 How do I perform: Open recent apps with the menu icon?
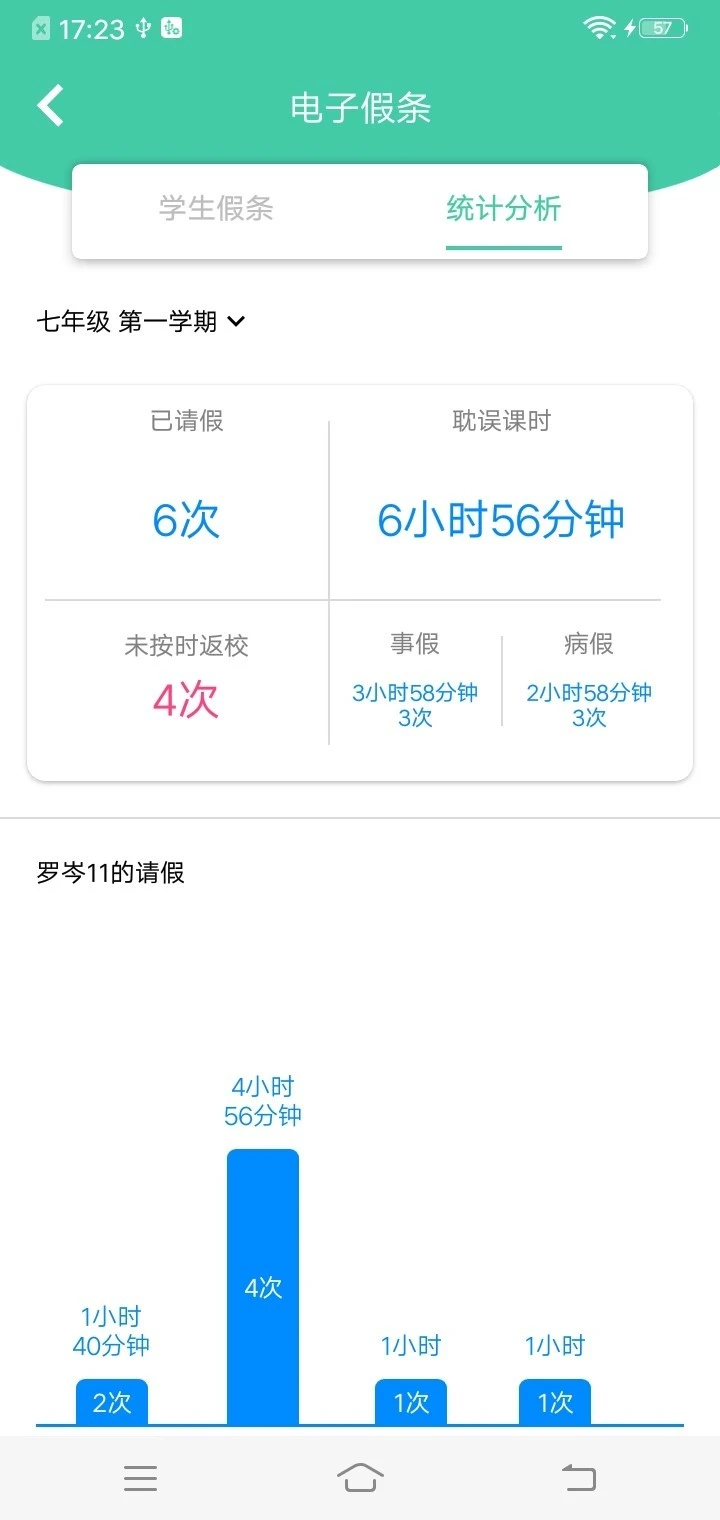[x=141, y=1478]
